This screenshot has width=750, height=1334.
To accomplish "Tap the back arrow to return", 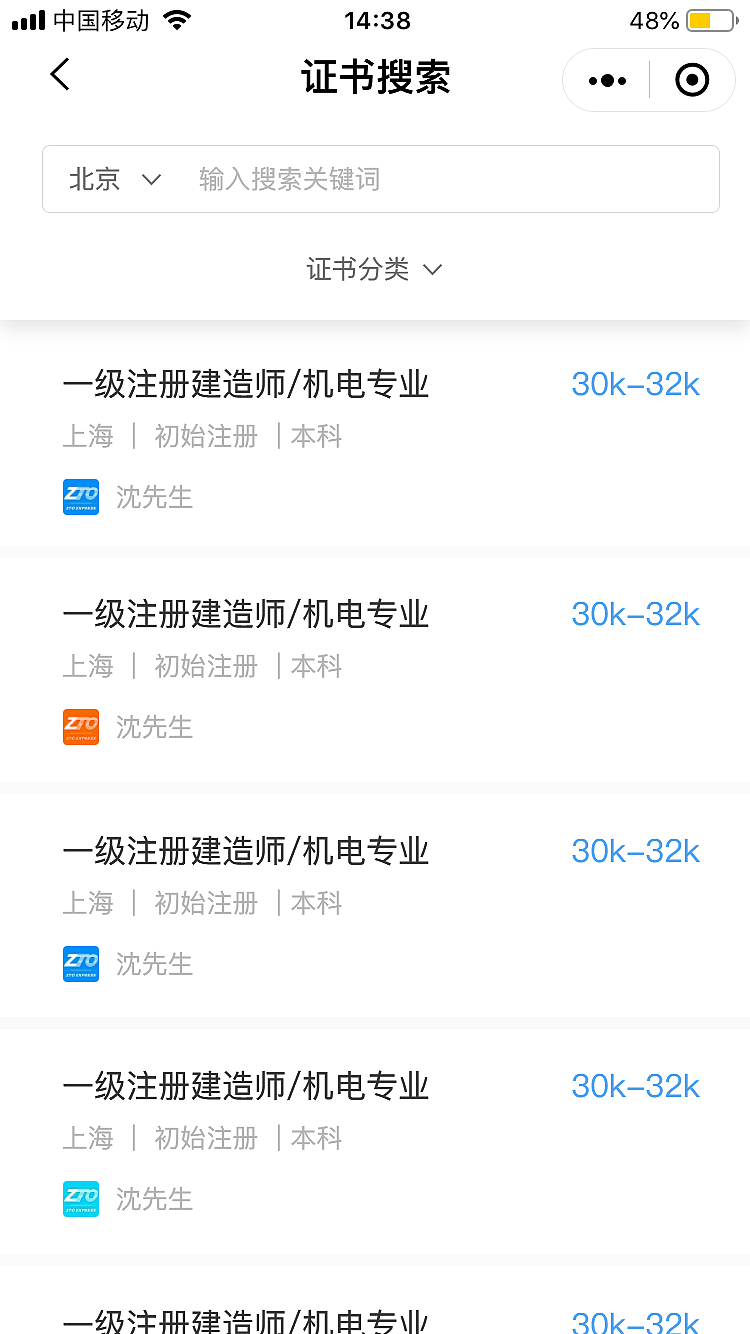I will 58,75.
